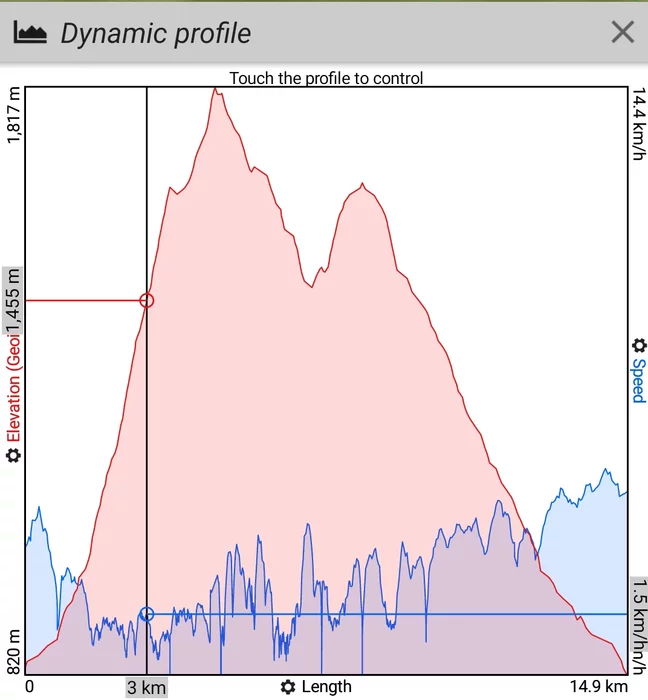The width and height of the screenshot is (648, 700).
Task: Close the Dynamic profile panel
Action: pyautogui.click(x=622, y=32)
